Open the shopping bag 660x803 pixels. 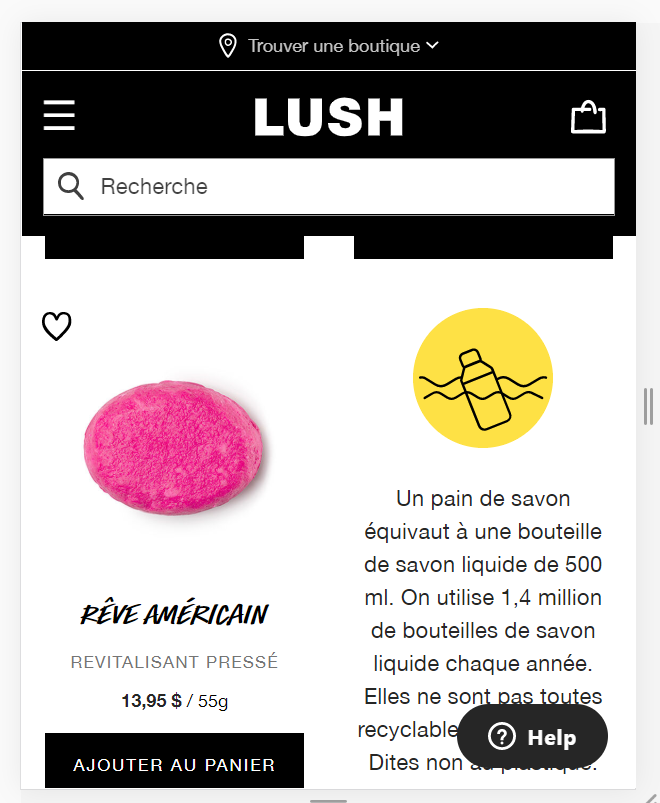point(588,117)
